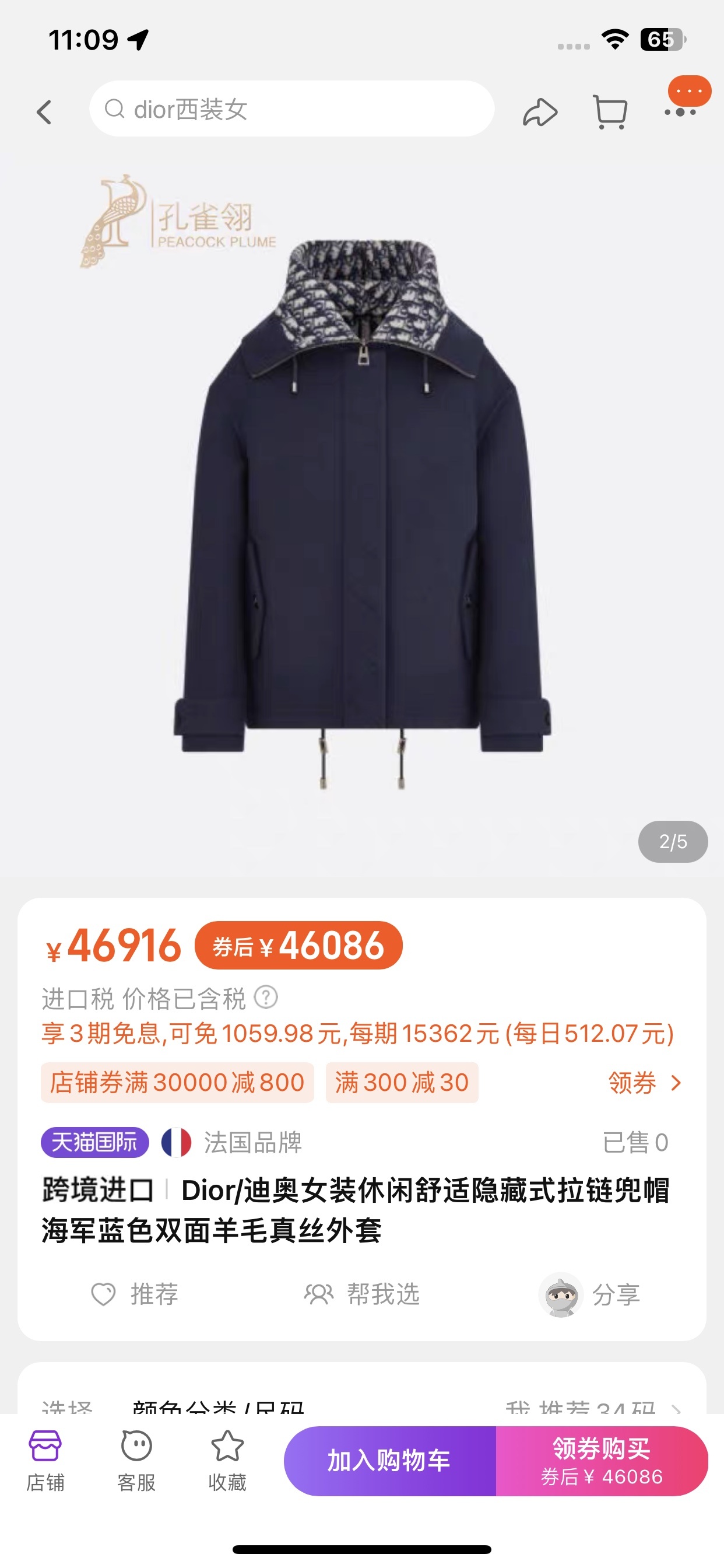Tap the search box with dior西装女
This screenshot has width=724, height=1568.
291,110
